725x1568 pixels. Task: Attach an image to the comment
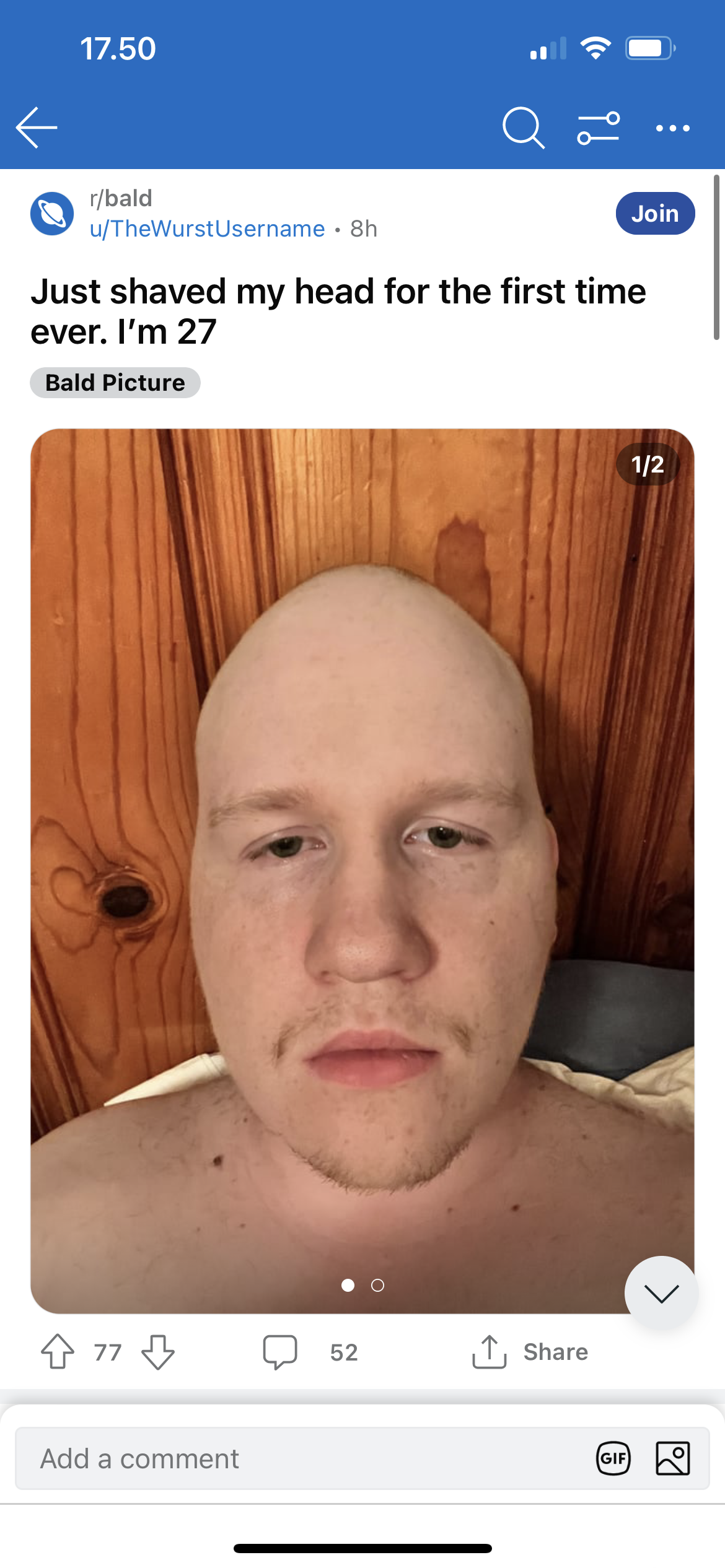coord(672,1458)
